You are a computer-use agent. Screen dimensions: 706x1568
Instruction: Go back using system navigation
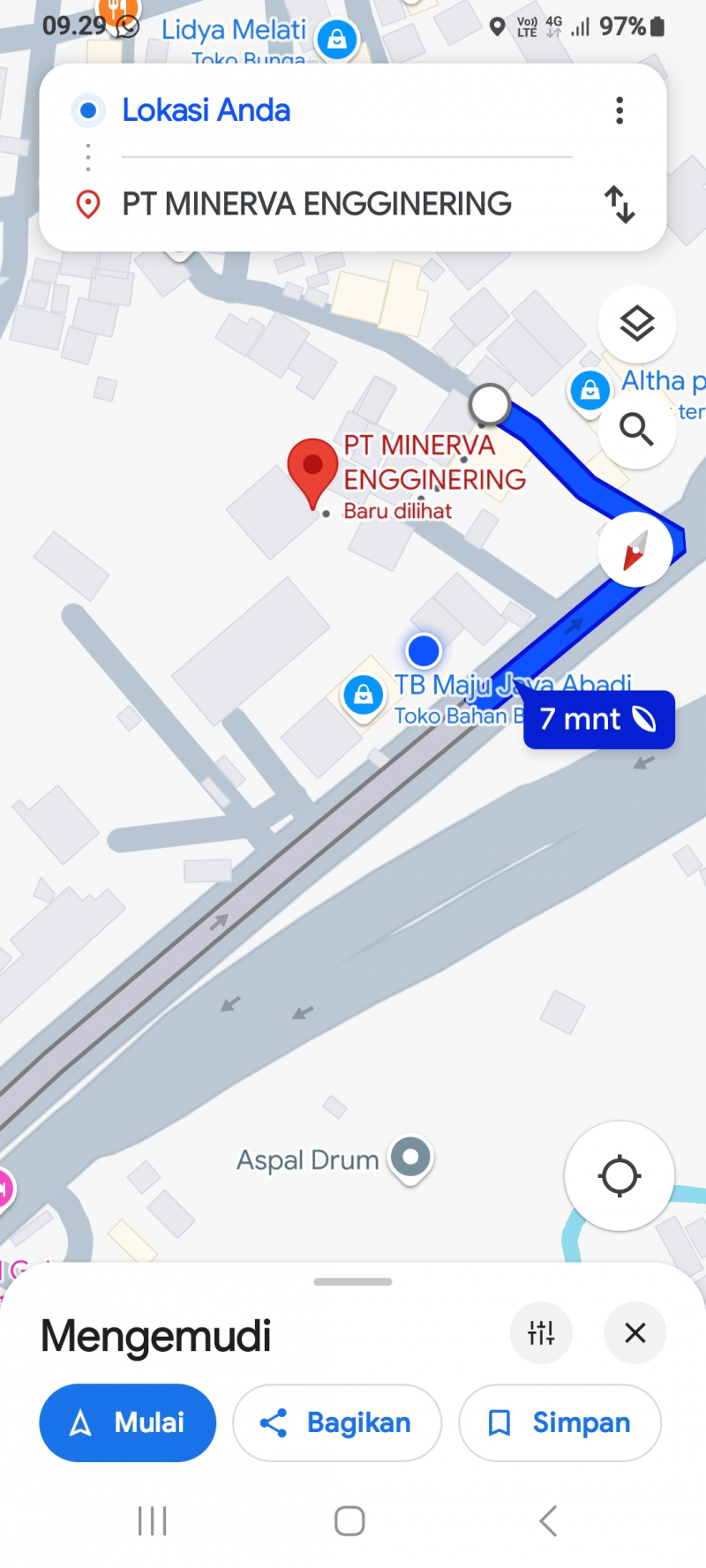pyautogui.click(x=548, y=1520)
